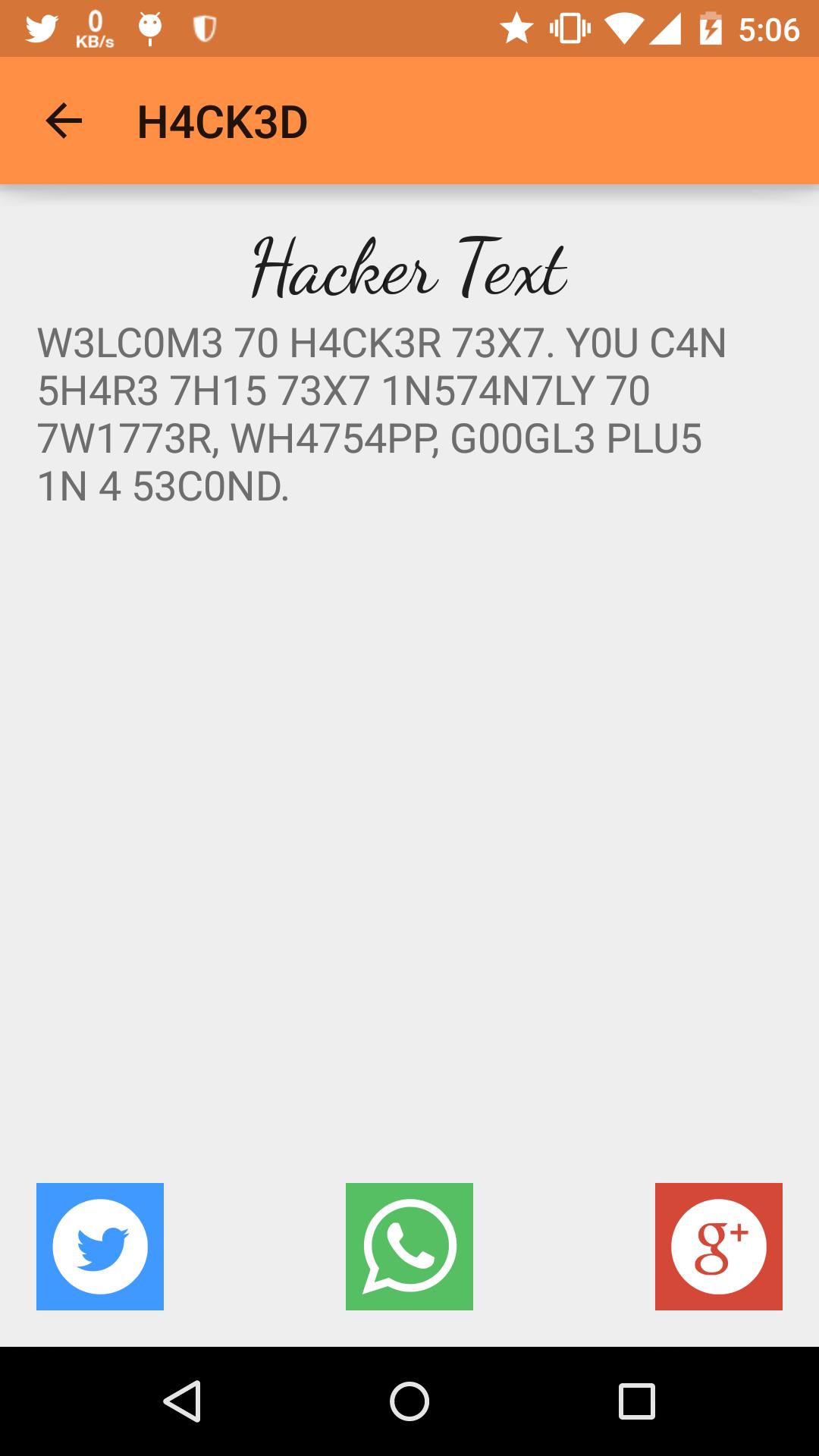
Task: Open the recent apps overview
Action: tap(636, 1401)
